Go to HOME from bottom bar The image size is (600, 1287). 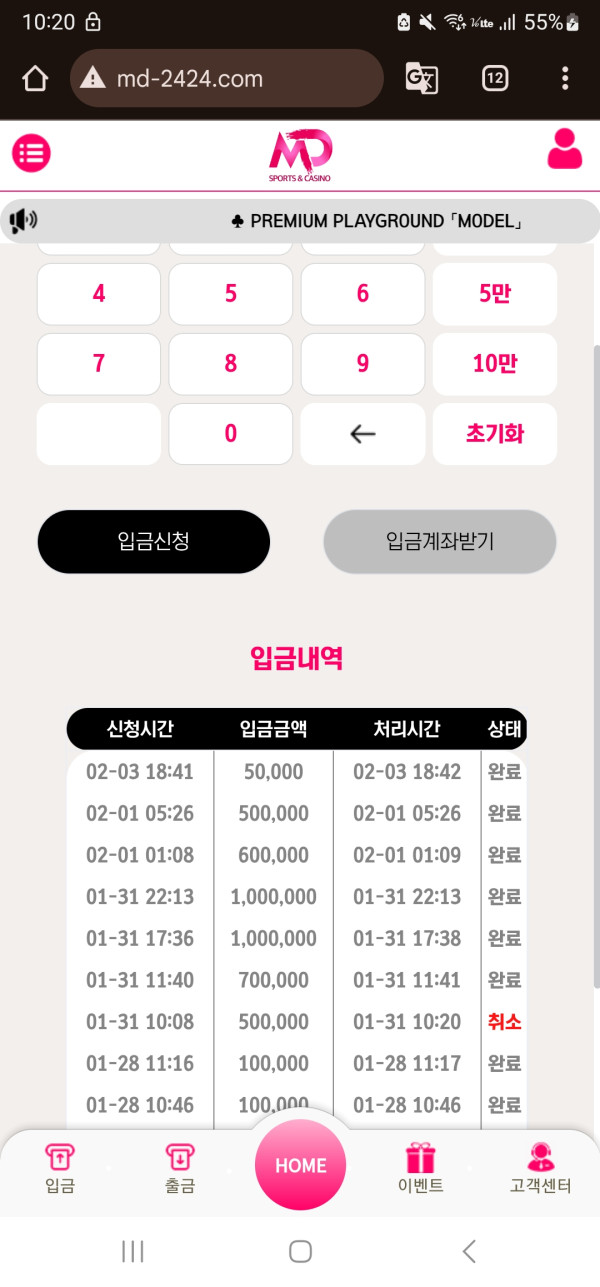coord(300,1165)
